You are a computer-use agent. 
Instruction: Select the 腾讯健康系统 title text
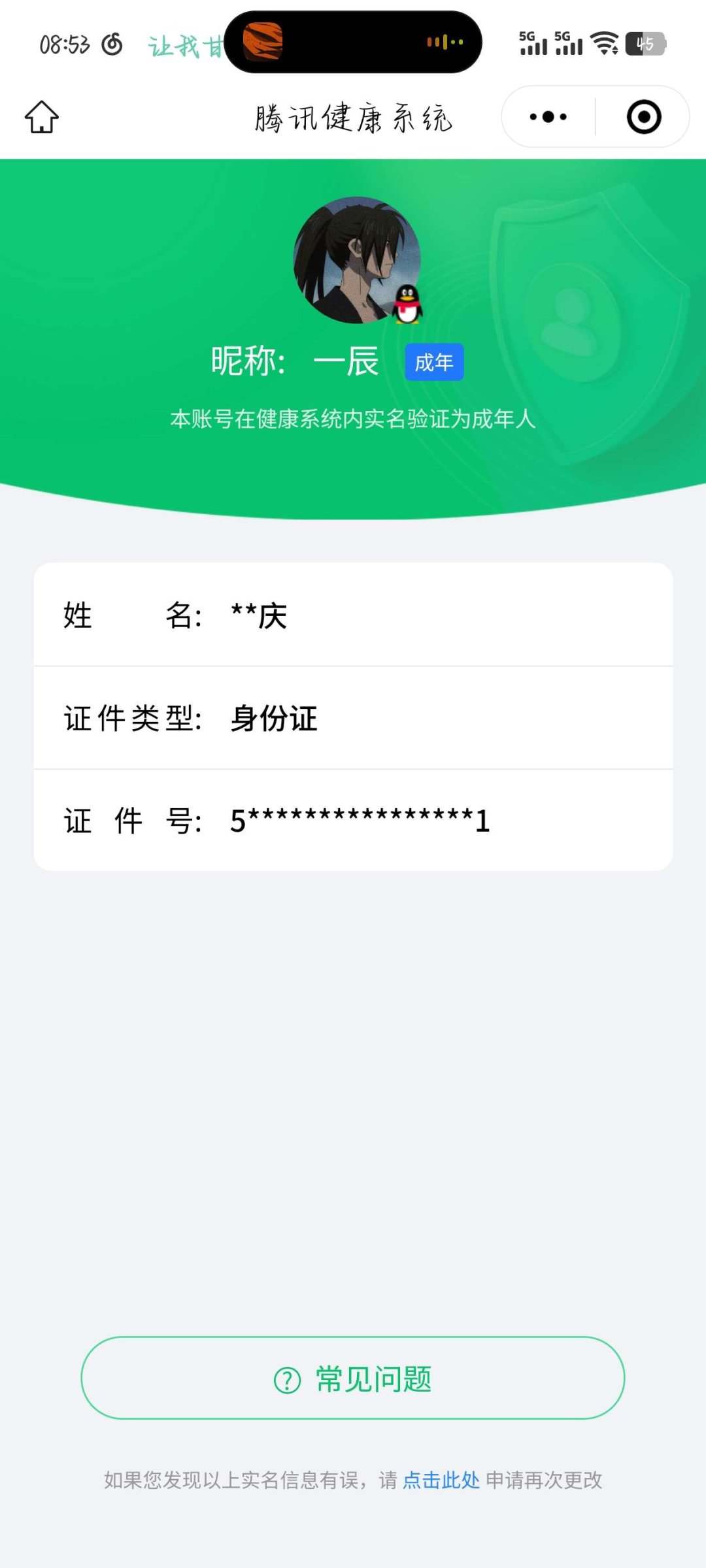pos(353,116)
